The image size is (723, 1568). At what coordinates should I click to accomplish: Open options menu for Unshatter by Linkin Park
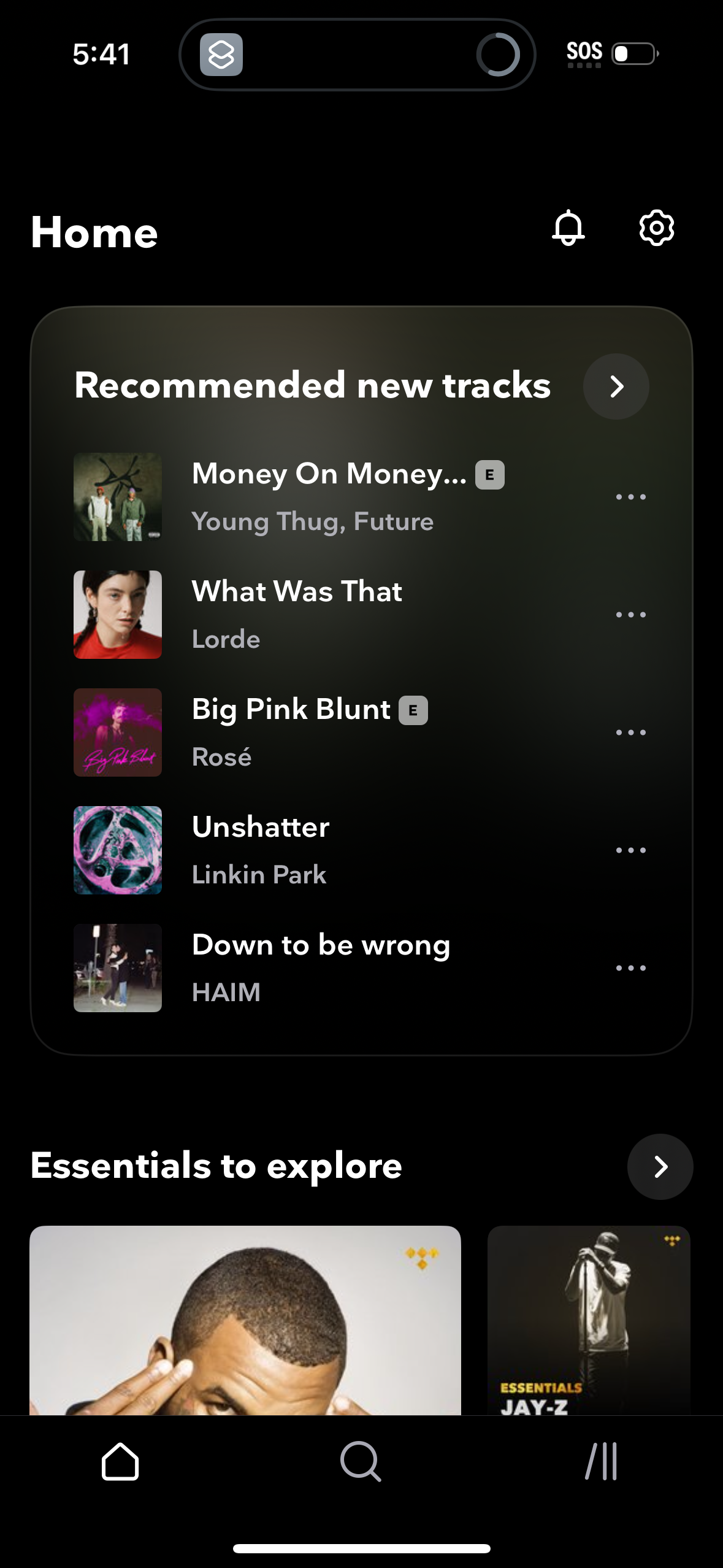click(x=632, y=850)
